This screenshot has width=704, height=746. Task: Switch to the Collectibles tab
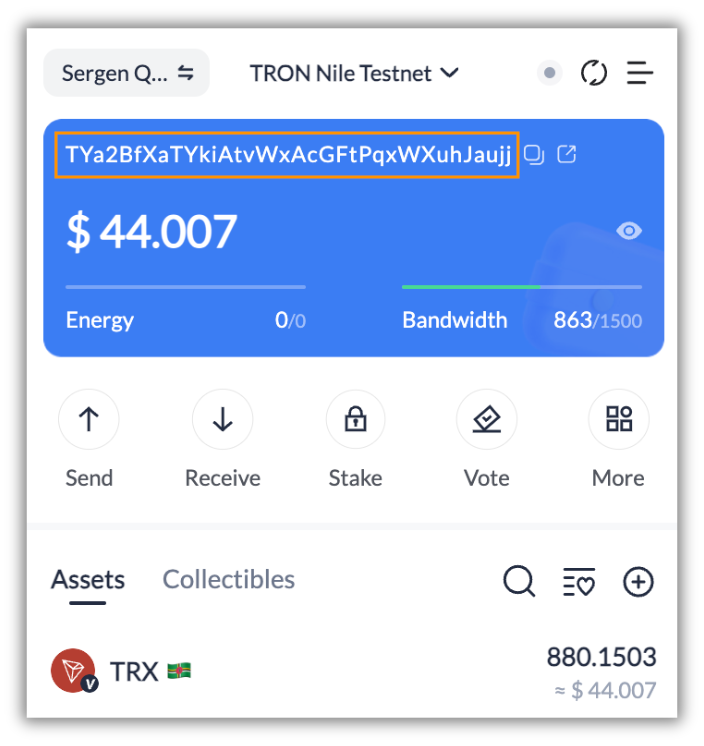(x=229, y=579)
